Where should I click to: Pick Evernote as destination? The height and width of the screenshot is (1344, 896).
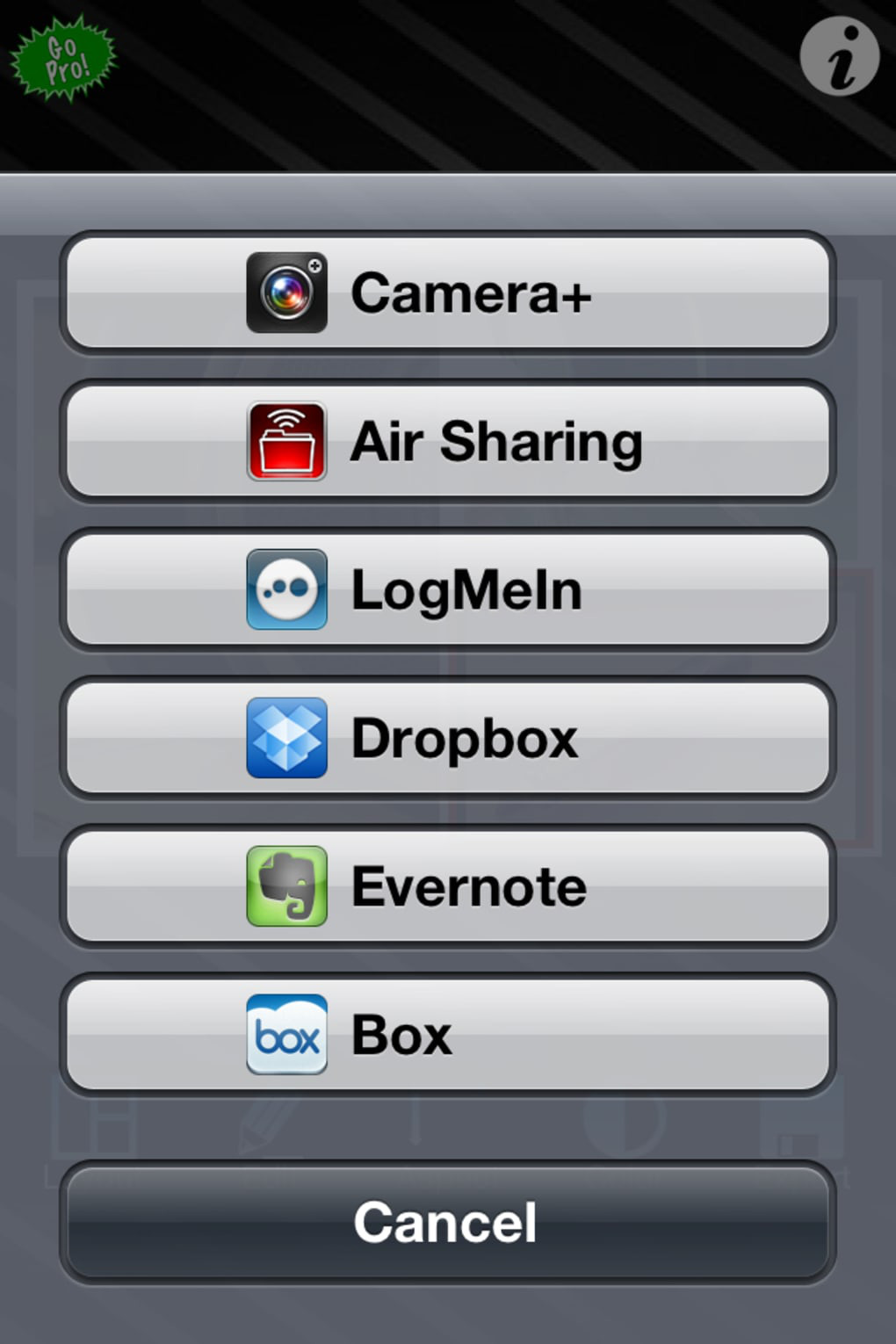pos(447,886)
